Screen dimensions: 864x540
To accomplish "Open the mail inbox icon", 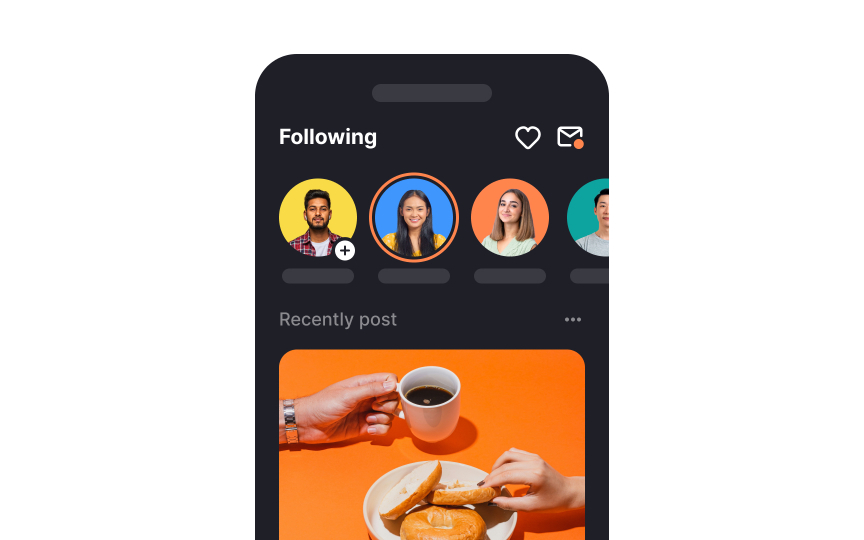I will (x=570, y=137).
